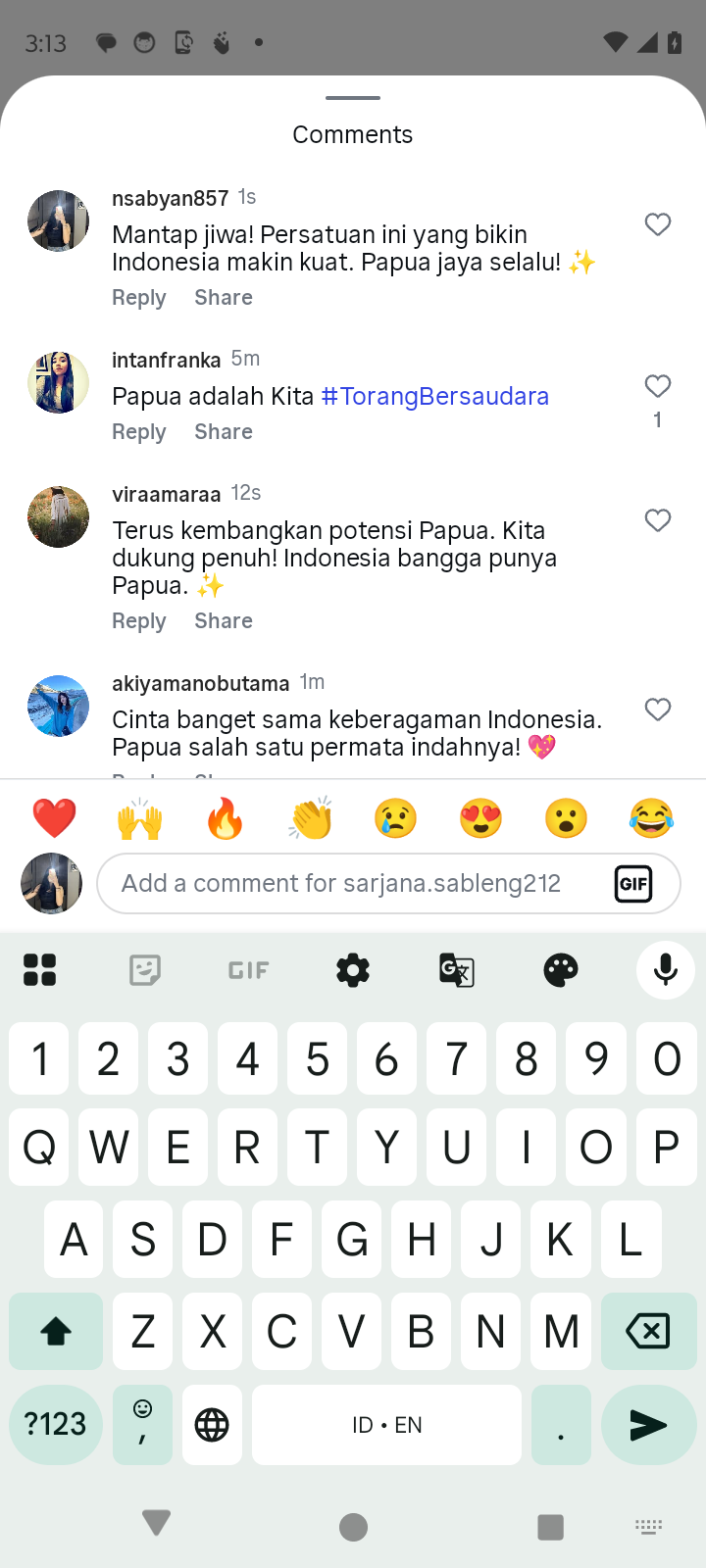Like viraamaraa's comment
The width and height of the screenshot is (706, 1568).
tap(658, 520)
